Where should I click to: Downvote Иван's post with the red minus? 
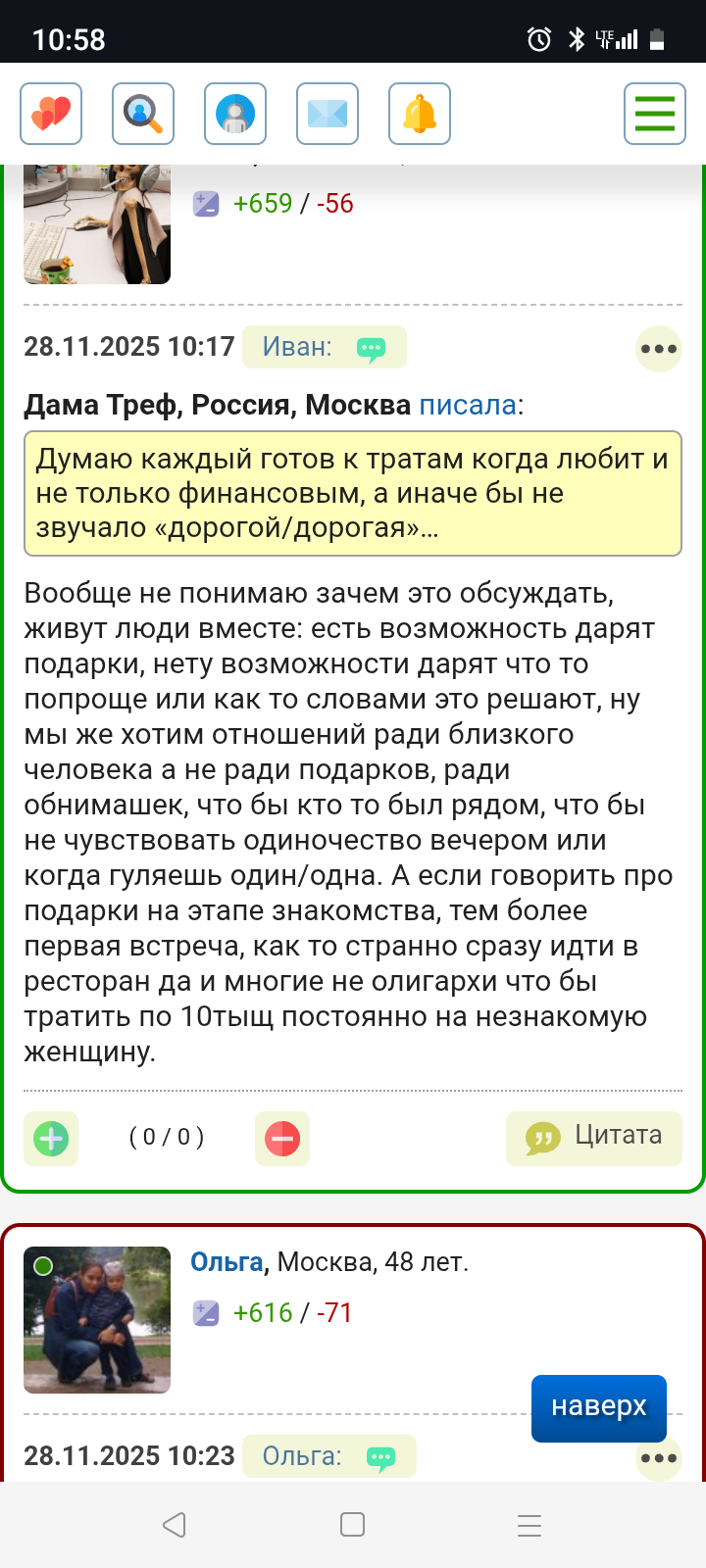click(282, 1139)
